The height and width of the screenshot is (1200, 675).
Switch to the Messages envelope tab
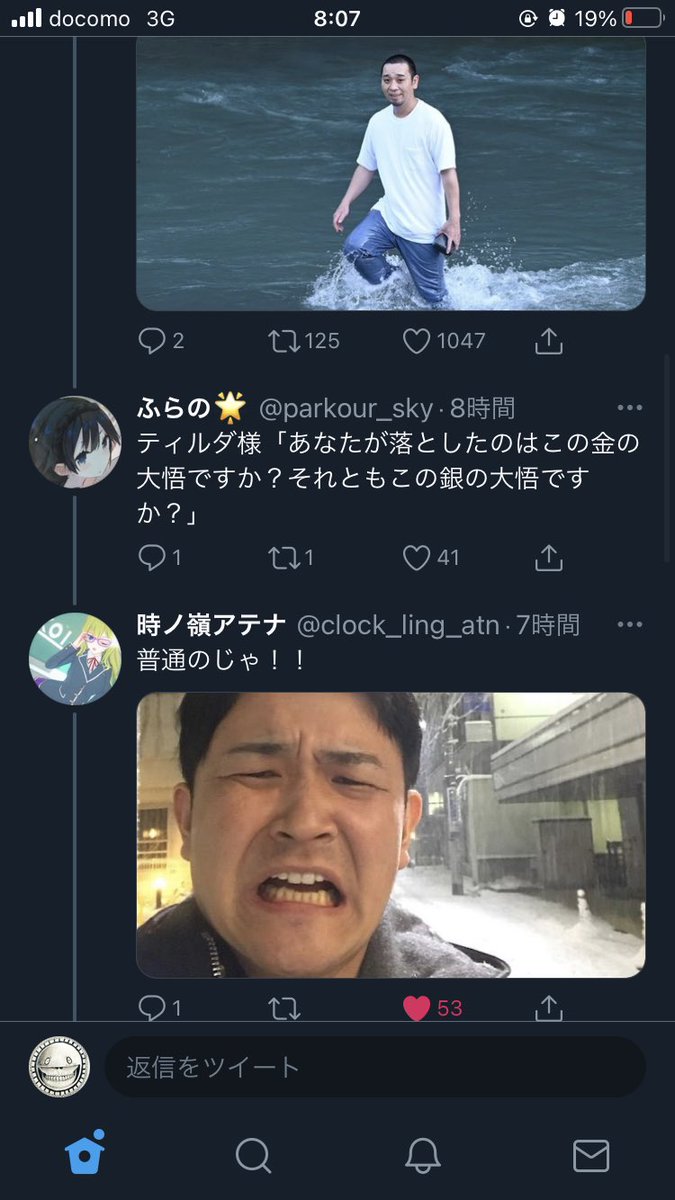(591, 1155)
